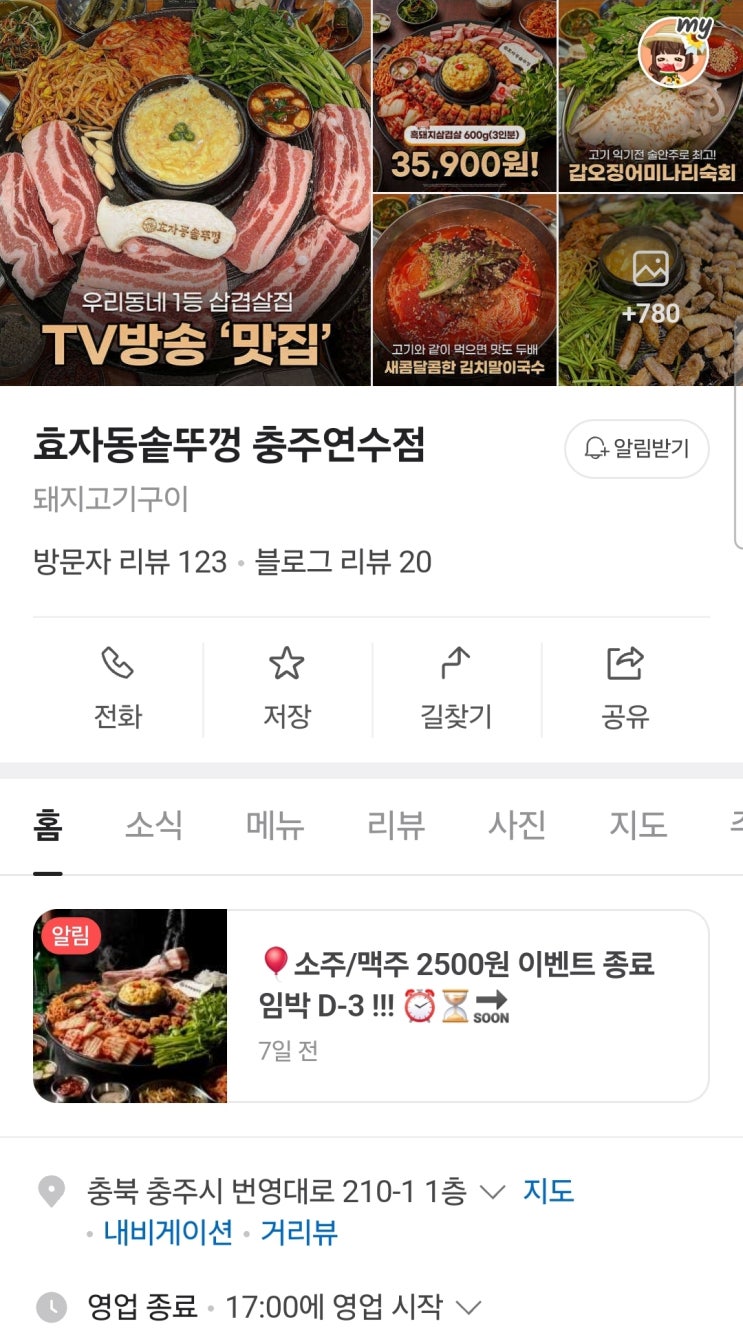Open the 메뉴 tab
Image resolution: width=743 pixels, height=1337 pixels.
click(x=275, y=826)
